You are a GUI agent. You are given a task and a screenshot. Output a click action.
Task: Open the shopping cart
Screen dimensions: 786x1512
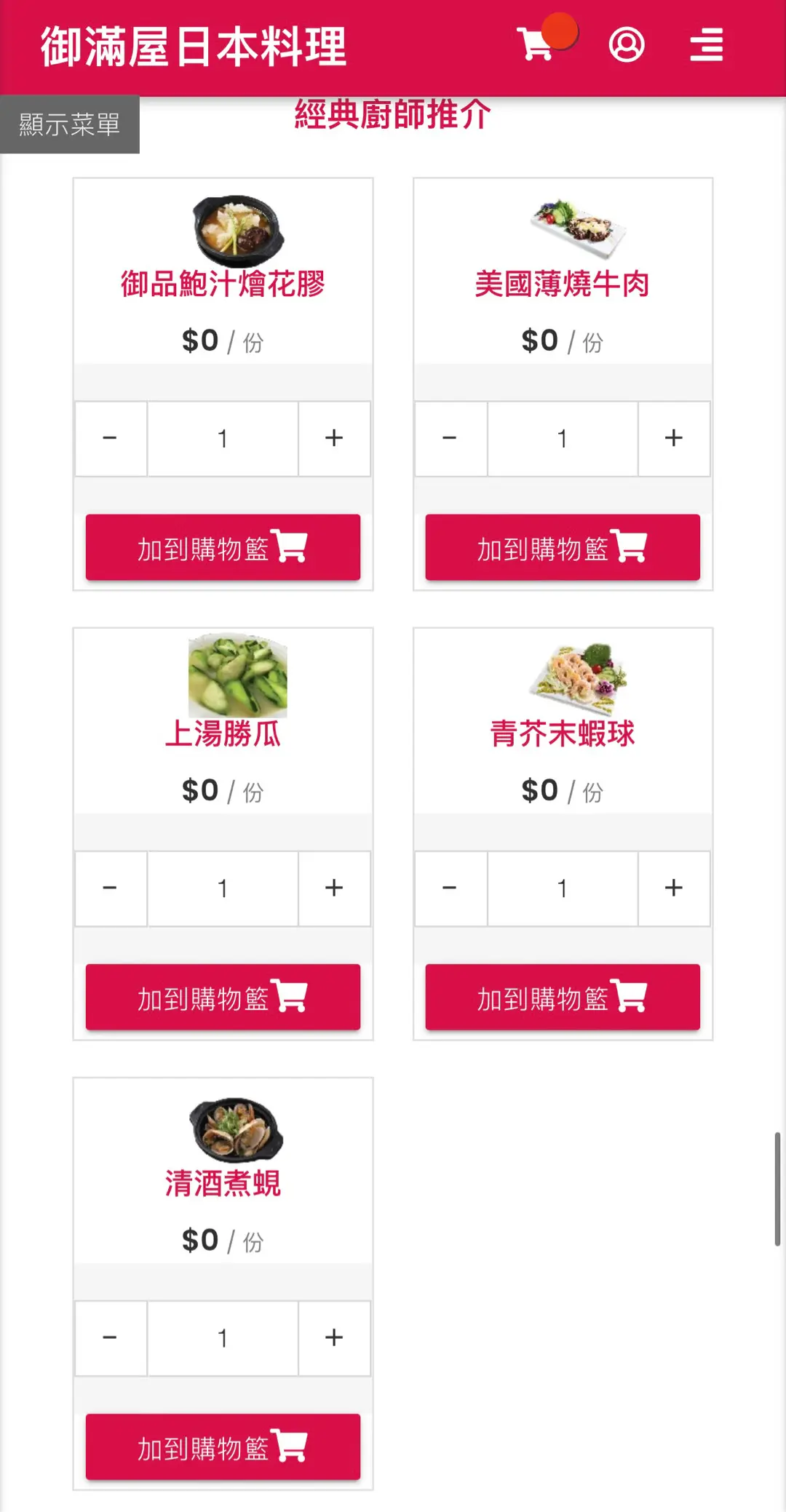coord(536,44)
